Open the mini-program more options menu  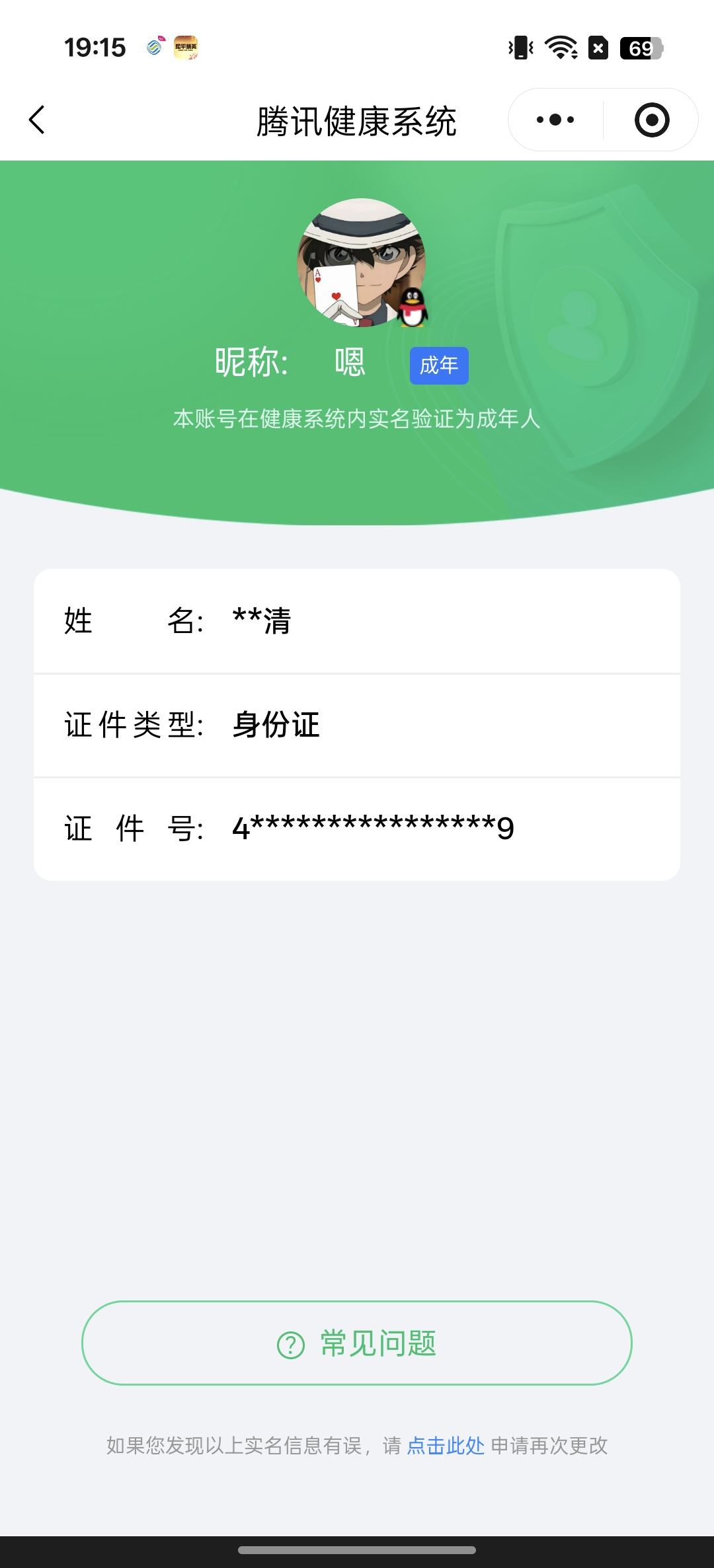555,119
